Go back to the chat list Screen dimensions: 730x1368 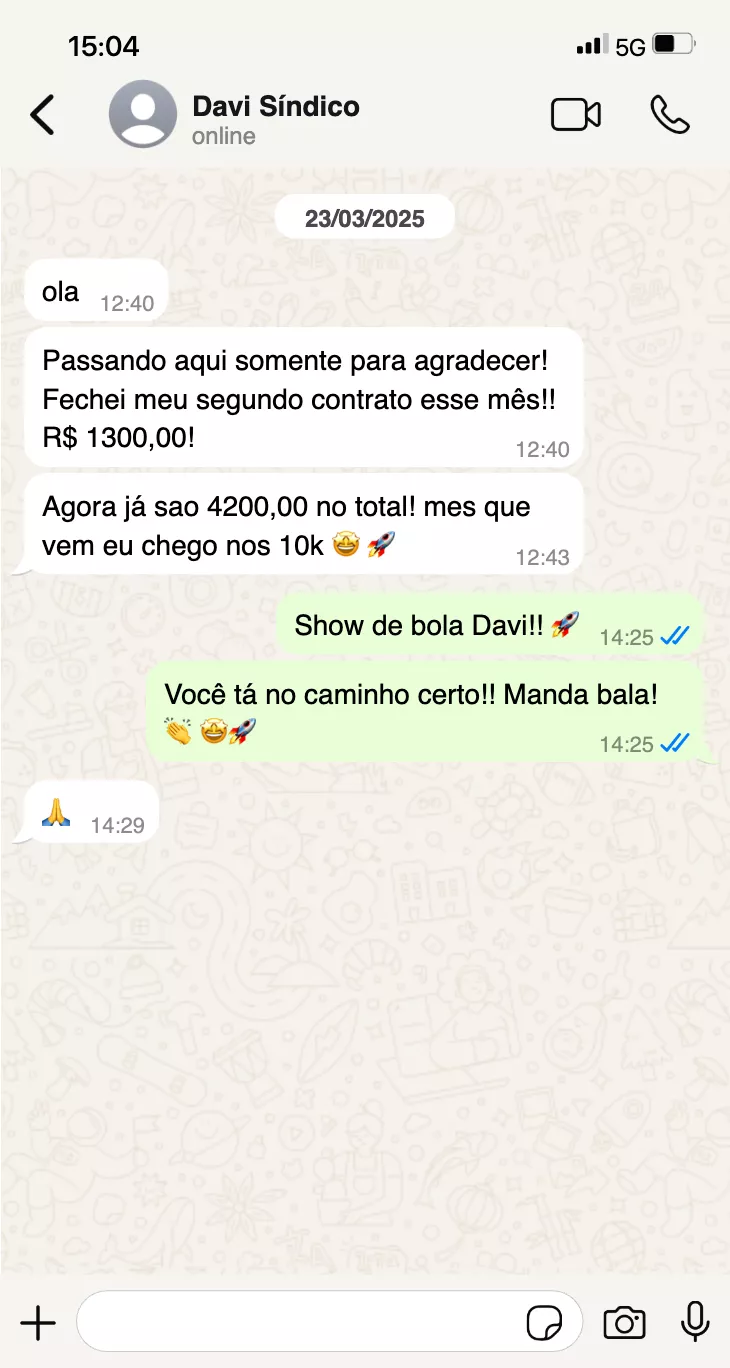coord(42,115)
